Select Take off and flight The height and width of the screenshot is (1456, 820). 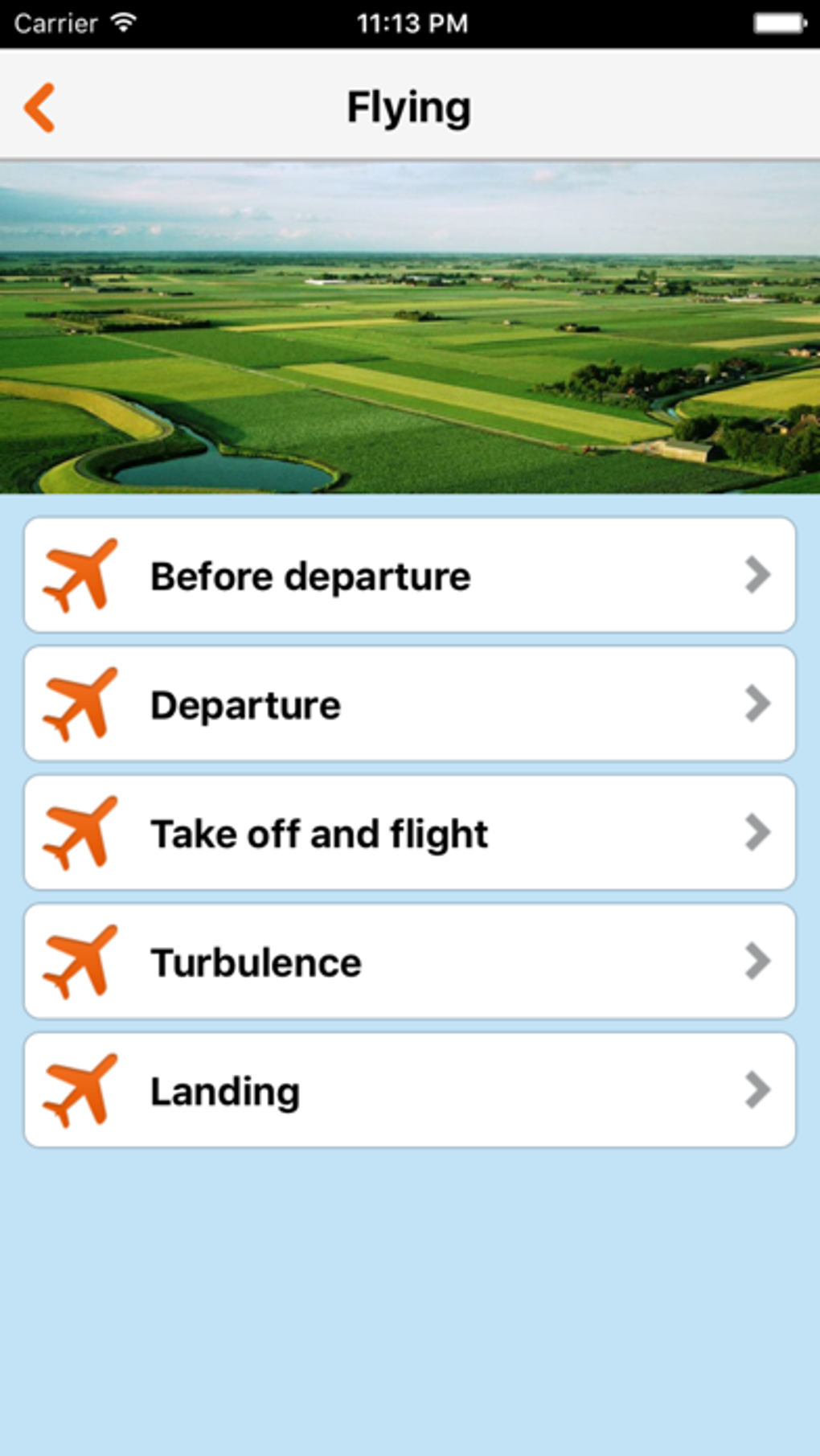(409, 833)
